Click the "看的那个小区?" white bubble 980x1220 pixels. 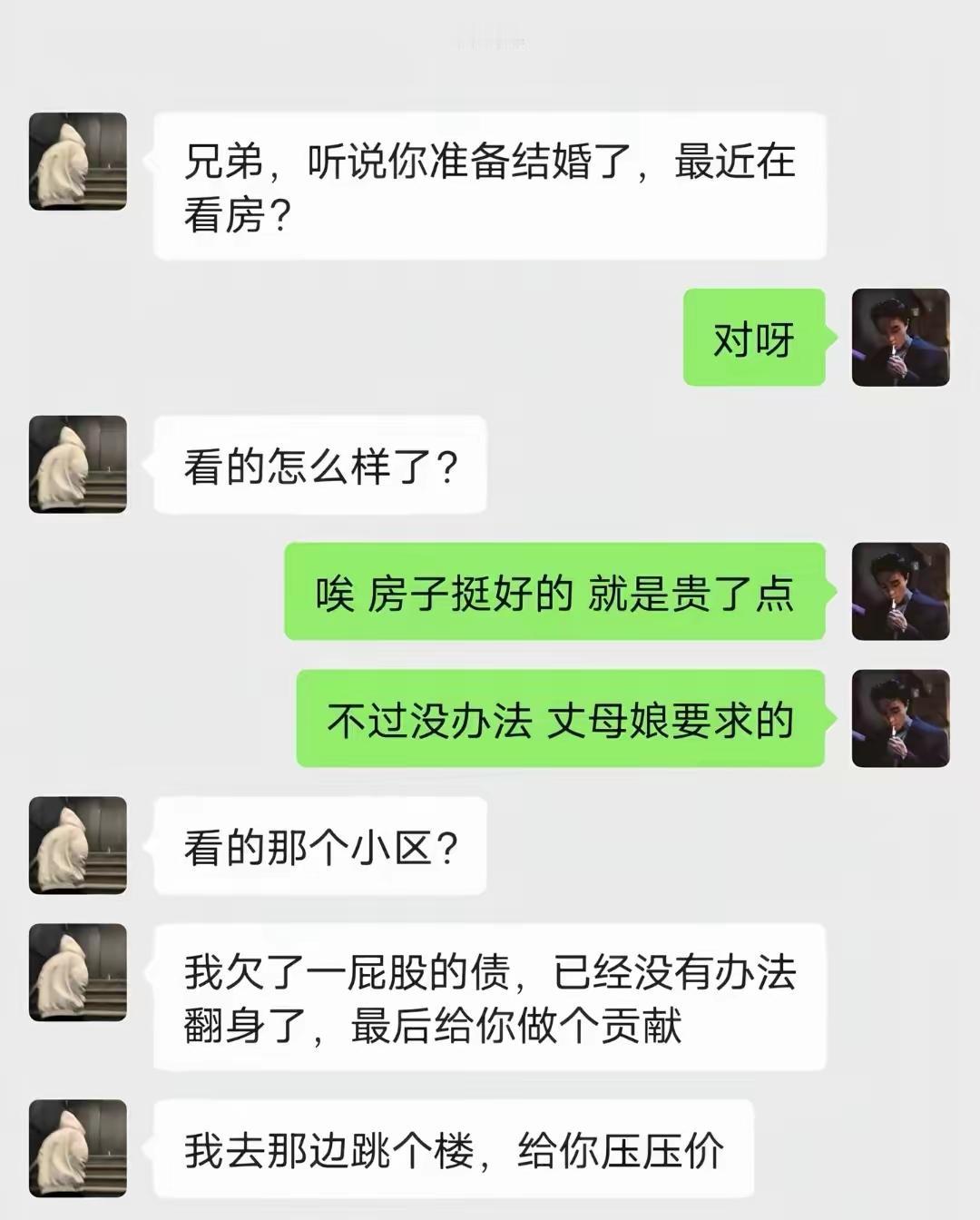coord(320,845)
